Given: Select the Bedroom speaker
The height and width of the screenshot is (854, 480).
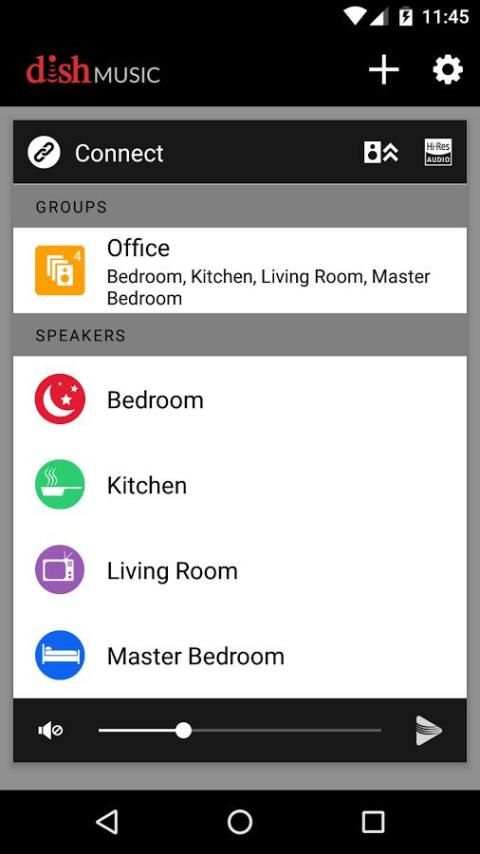Looking at the screenshot, I should [240, 399].
